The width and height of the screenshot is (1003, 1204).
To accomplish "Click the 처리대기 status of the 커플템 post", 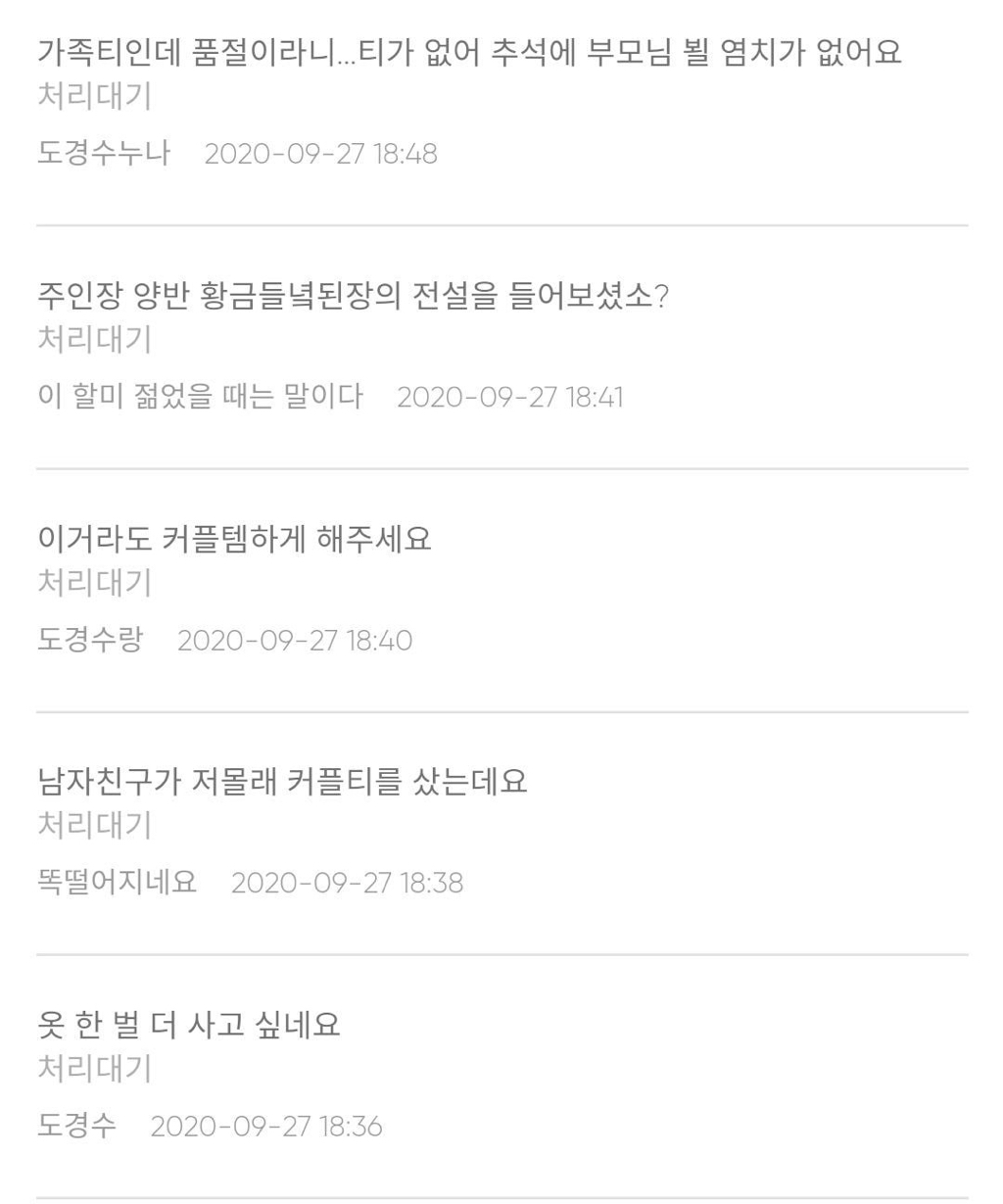I will tap(94, 583).
